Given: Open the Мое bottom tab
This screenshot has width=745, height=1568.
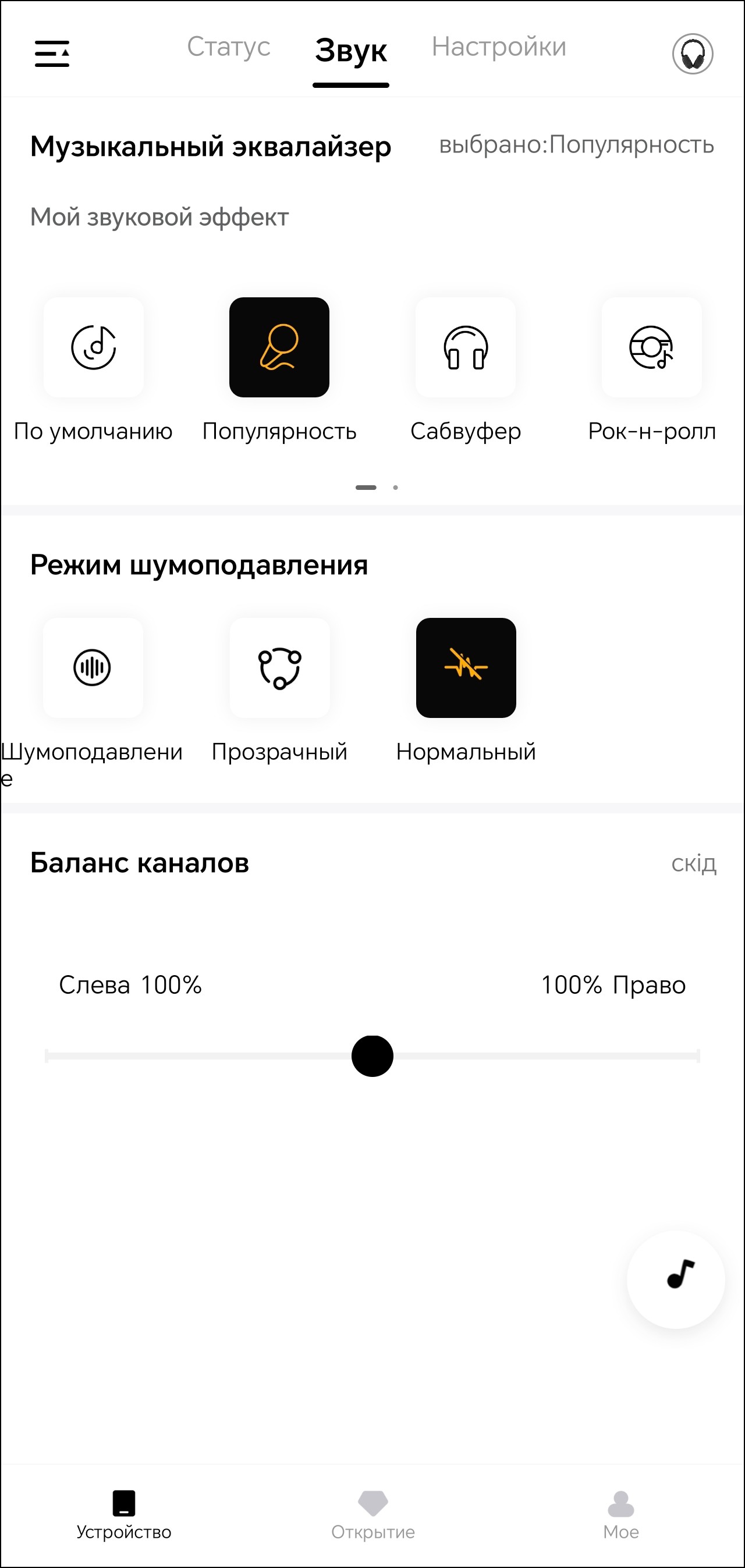Looking at the screenshot, I should point(620,1514).
